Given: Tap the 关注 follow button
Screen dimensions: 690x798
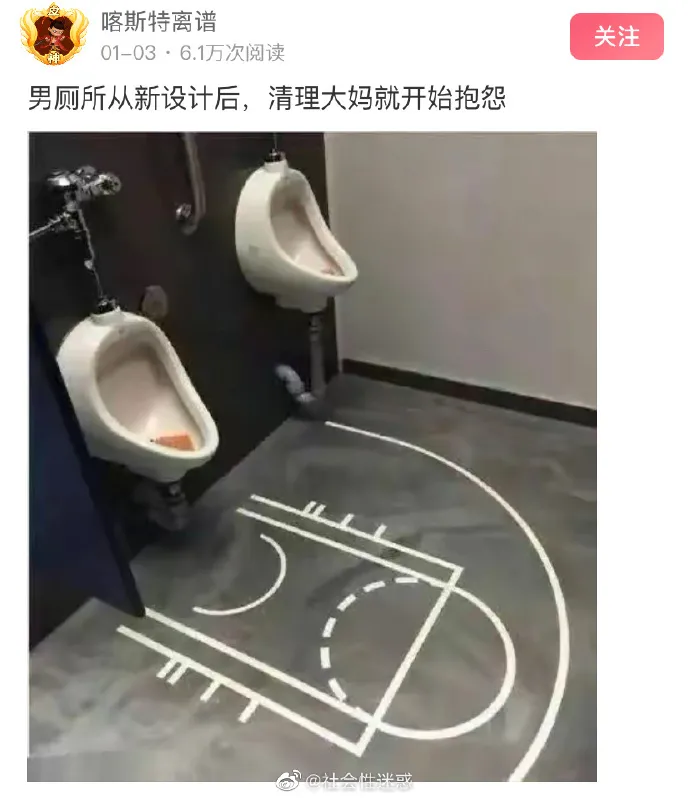Looking at the screenshot, I should tap(616, 37).
